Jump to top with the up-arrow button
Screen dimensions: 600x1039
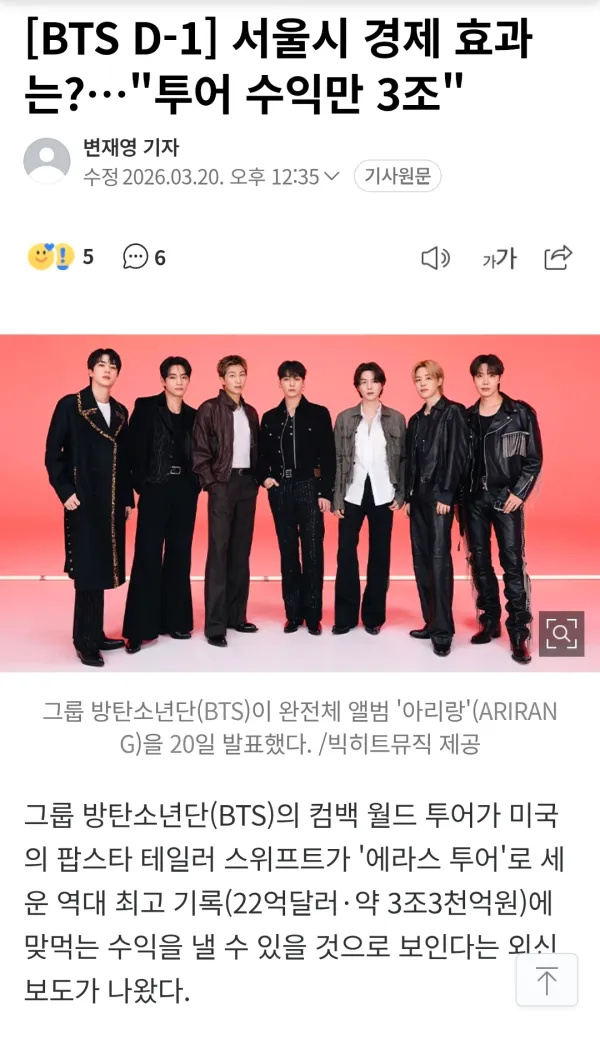(547, 981)
